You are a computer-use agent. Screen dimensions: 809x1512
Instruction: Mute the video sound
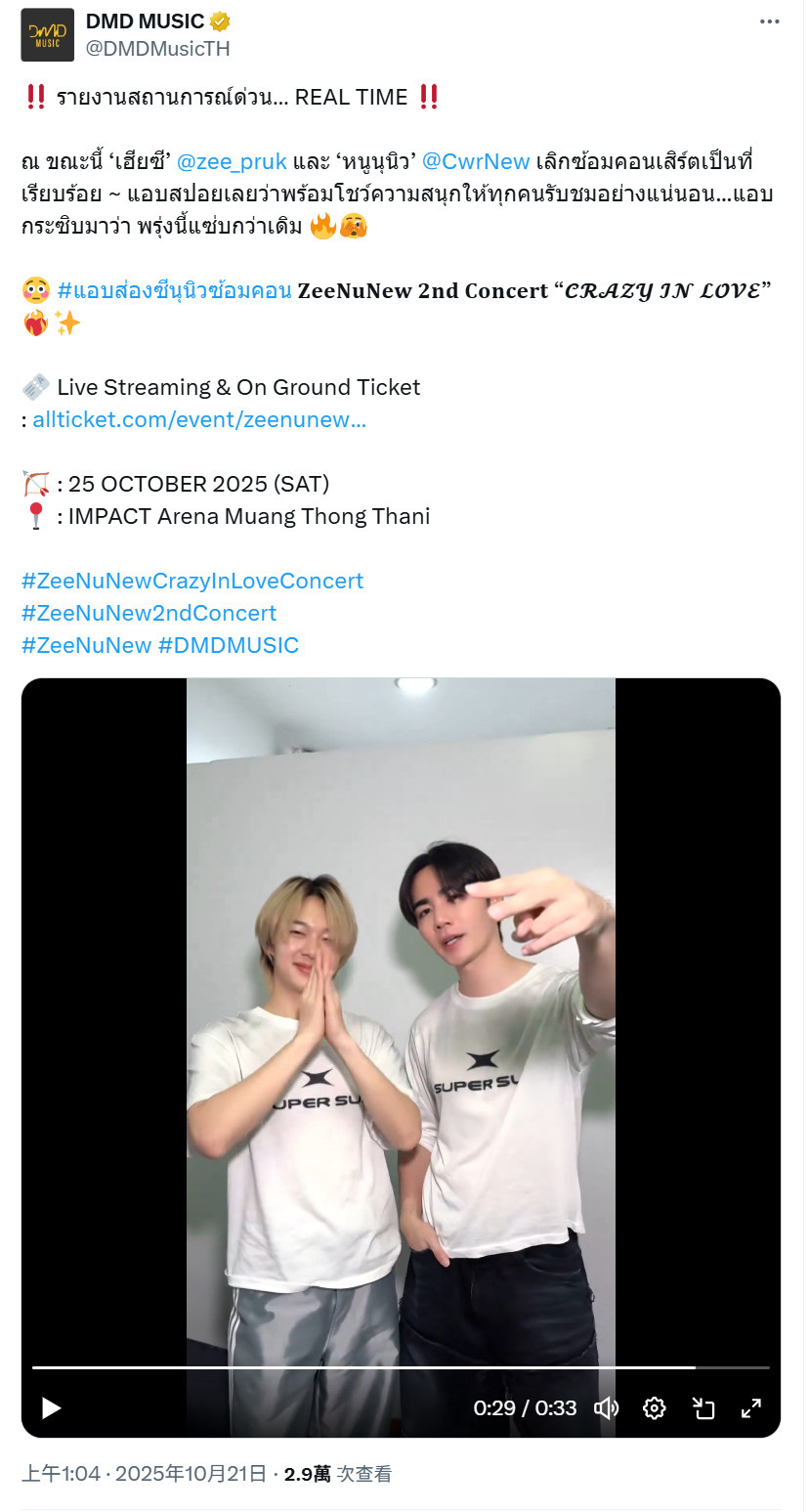[607, 1407]
